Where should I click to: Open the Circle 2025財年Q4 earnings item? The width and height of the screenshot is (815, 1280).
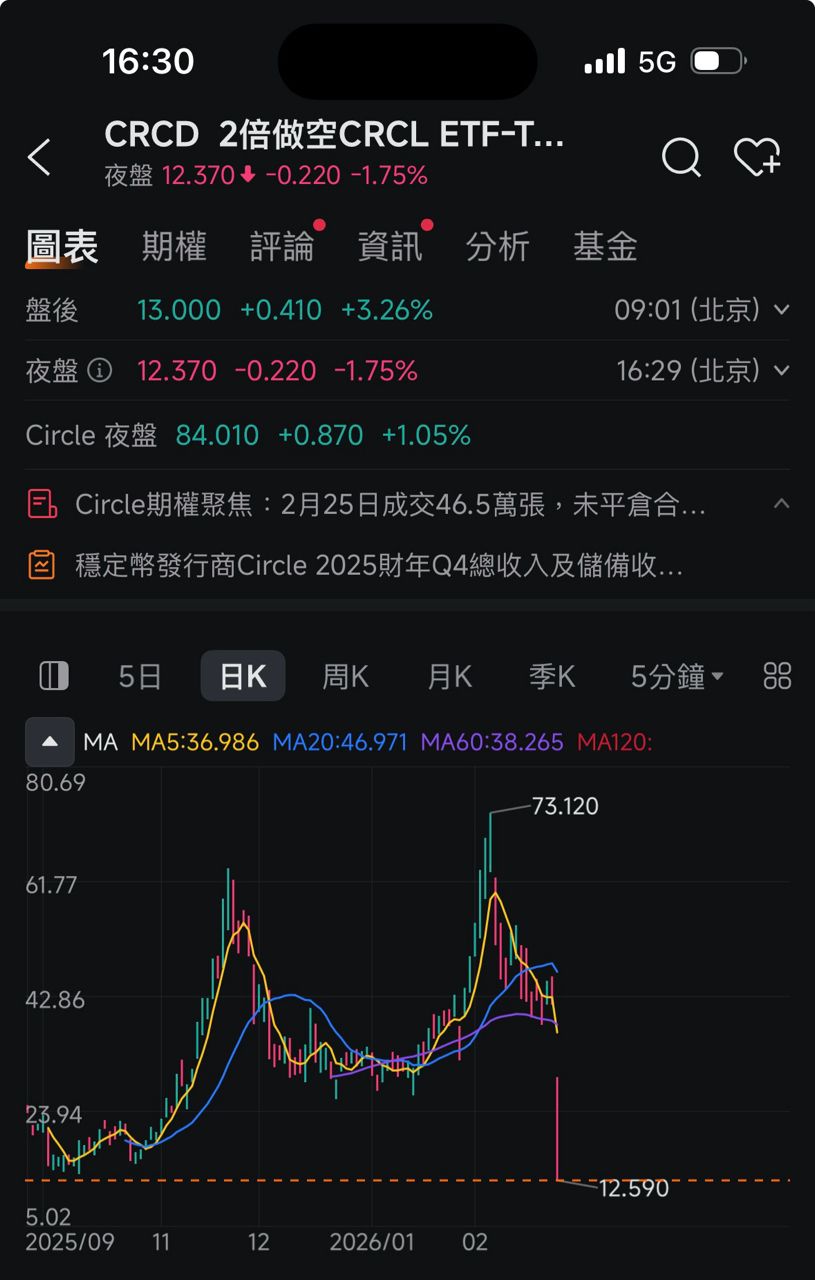[380, 565]
